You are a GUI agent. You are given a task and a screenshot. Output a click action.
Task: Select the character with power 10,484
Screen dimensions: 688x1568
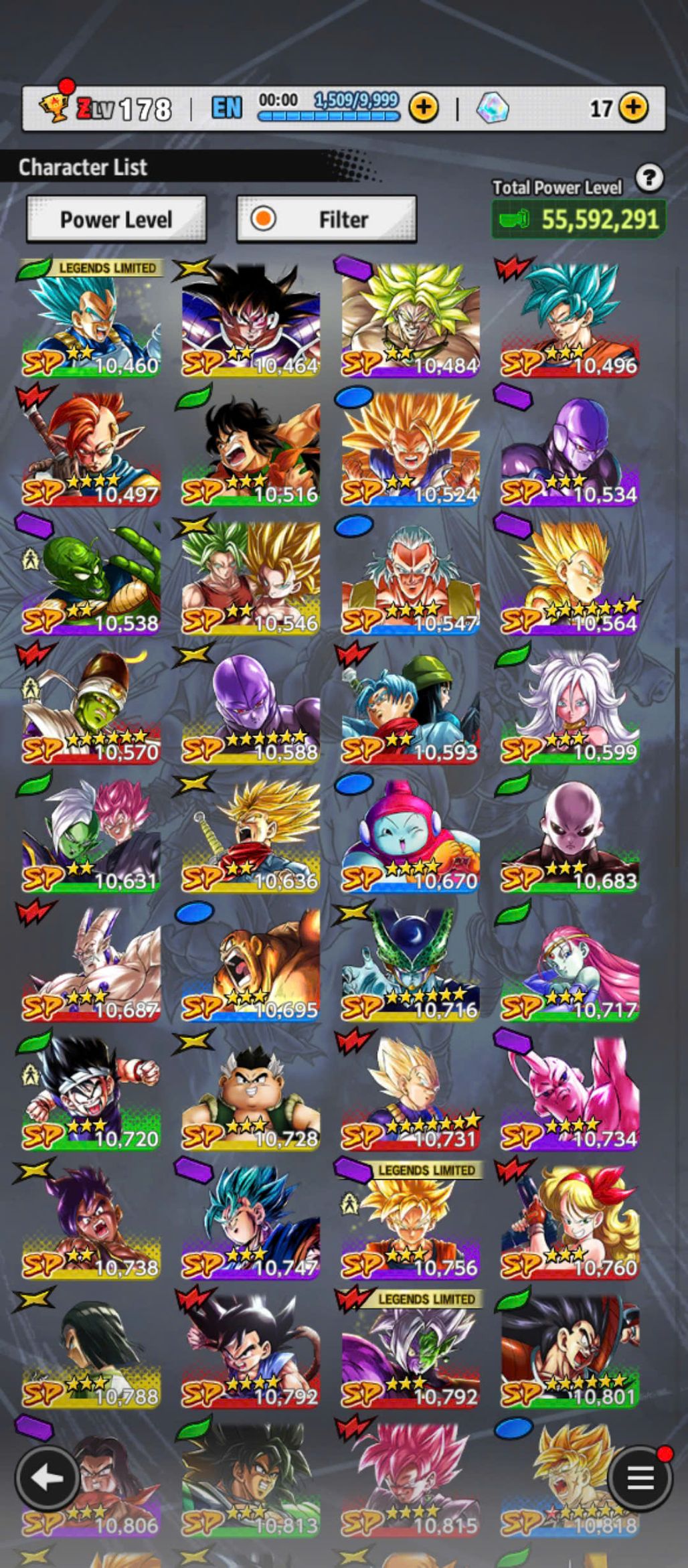click(410, 319)
